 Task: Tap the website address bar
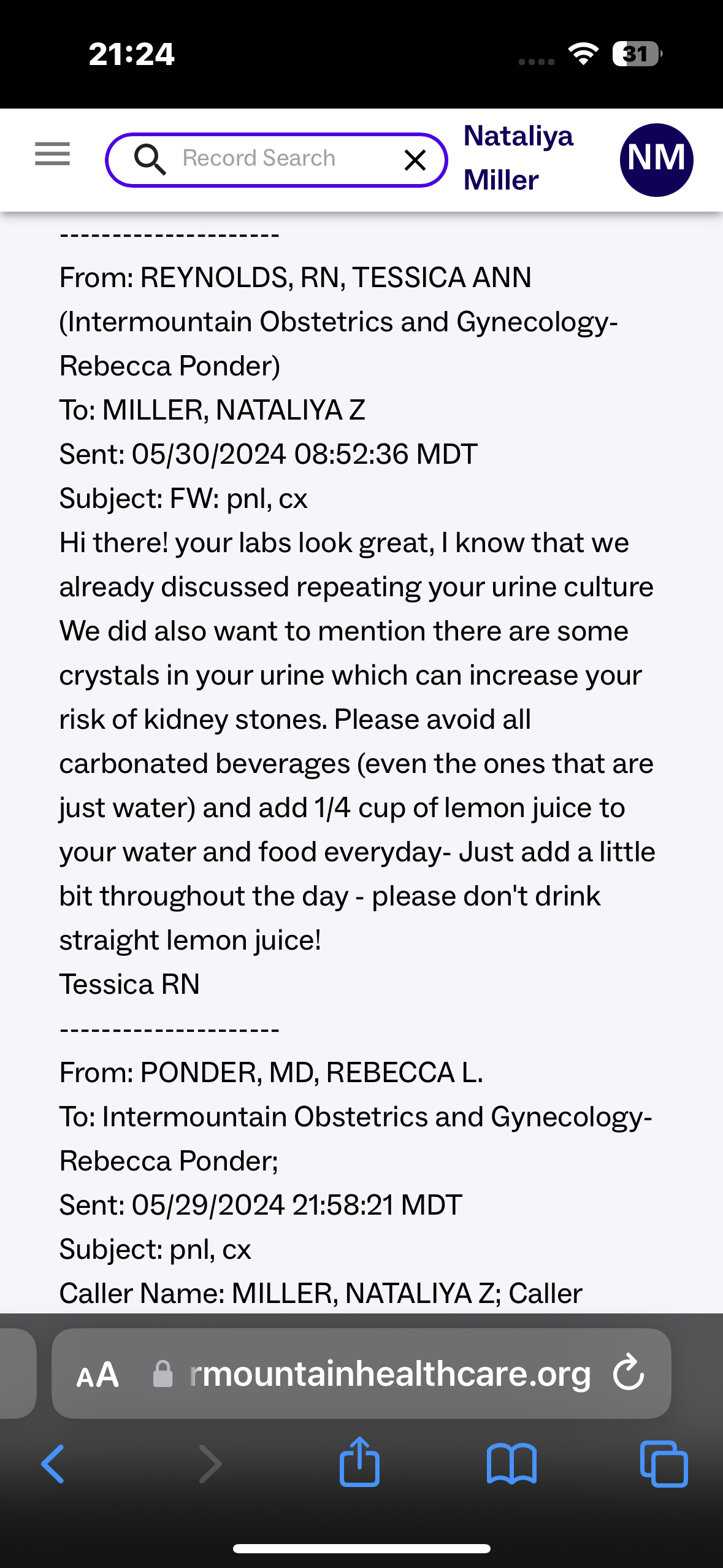click(380, 1374)
